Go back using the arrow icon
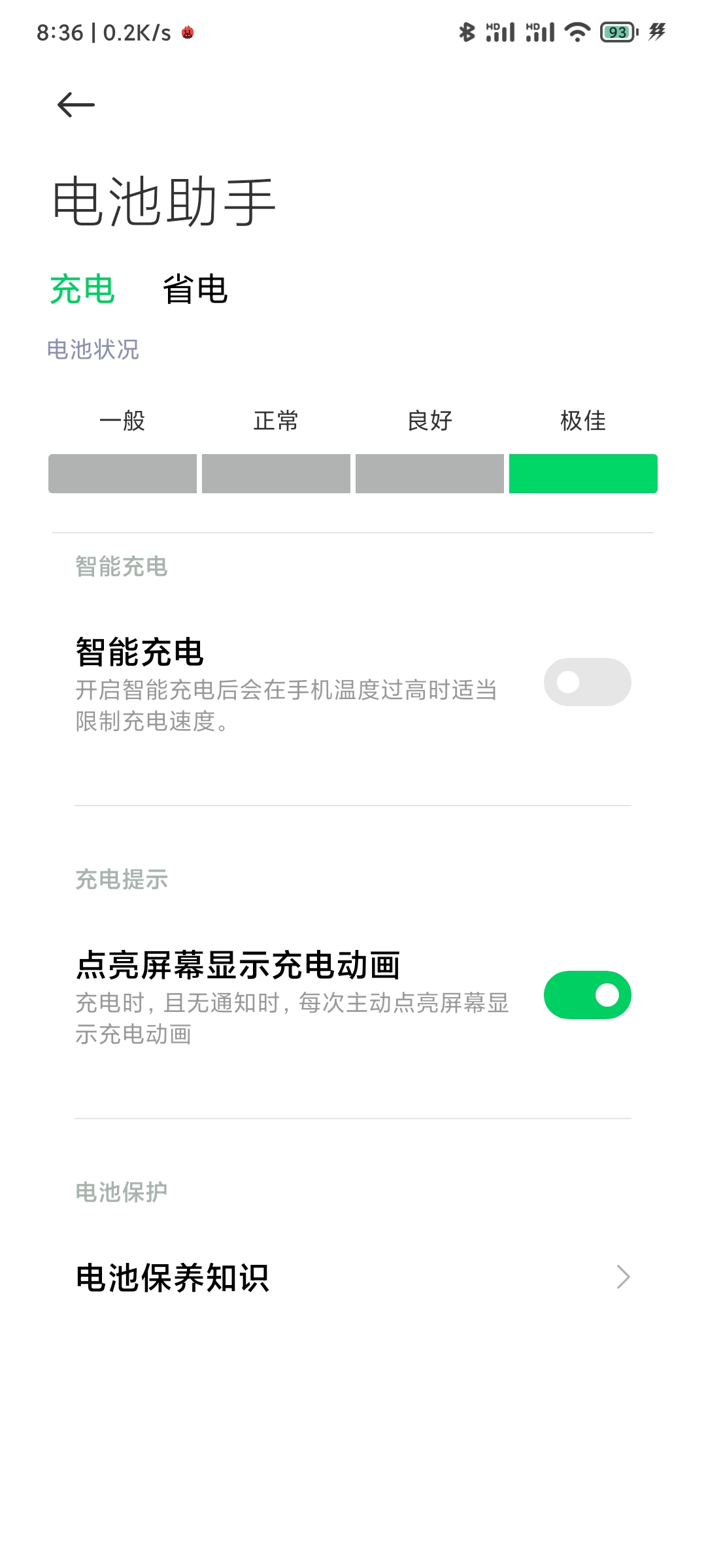The height and width of the screenshot is (1568, 706). click(76, 105)
